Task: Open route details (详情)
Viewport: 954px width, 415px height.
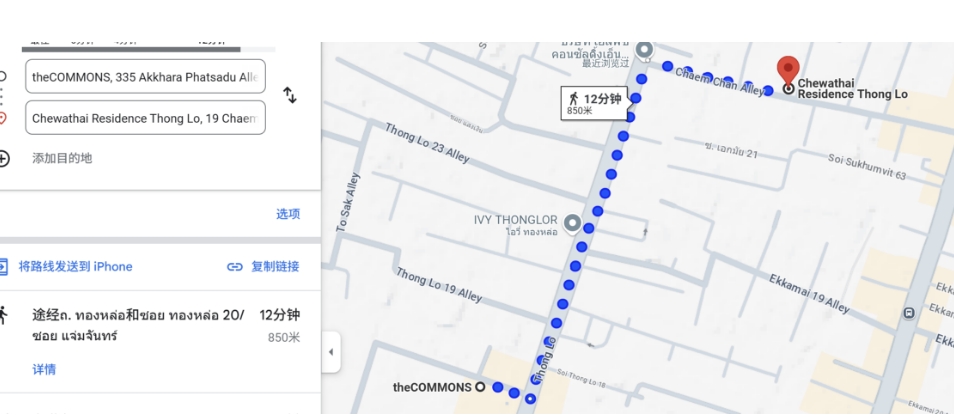Action: tap(44, 369)
